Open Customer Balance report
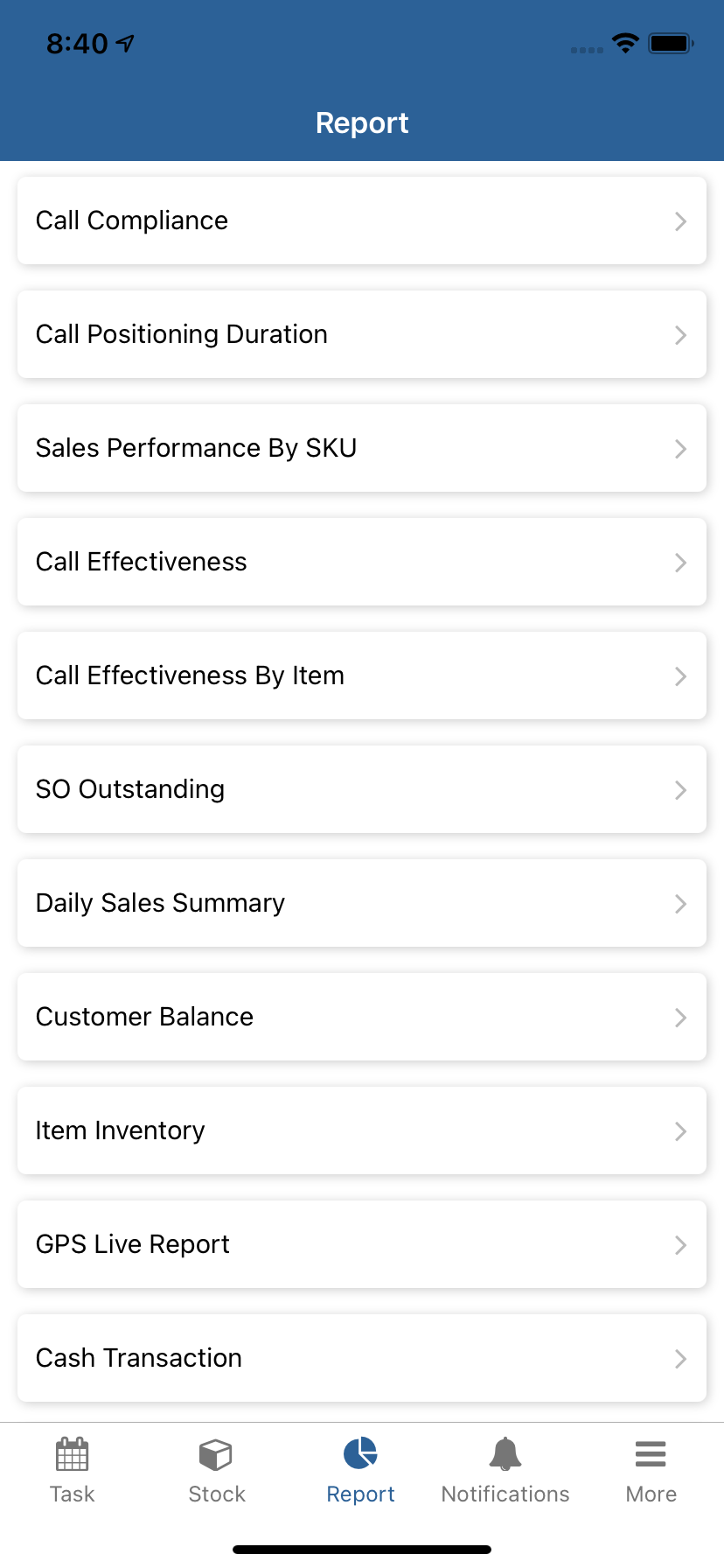This screenshot has width=724, height=1568. point(361,1017)
